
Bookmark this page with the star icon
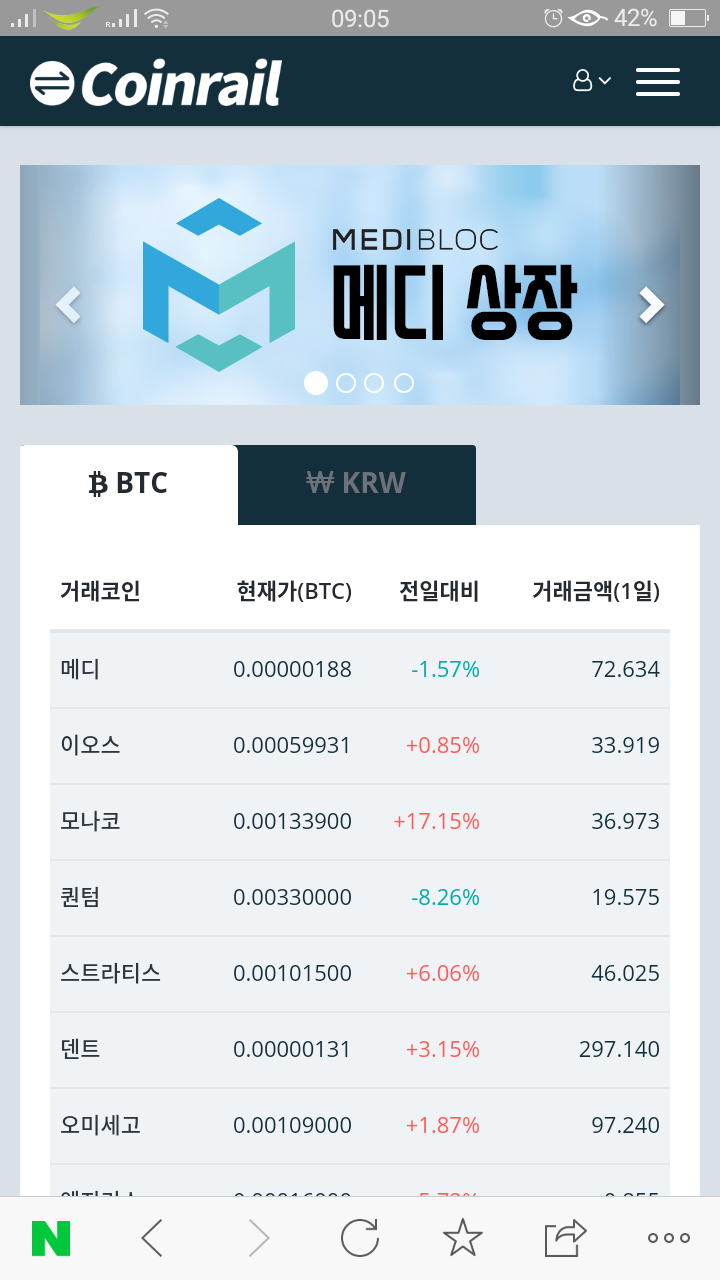(461, 1237)
